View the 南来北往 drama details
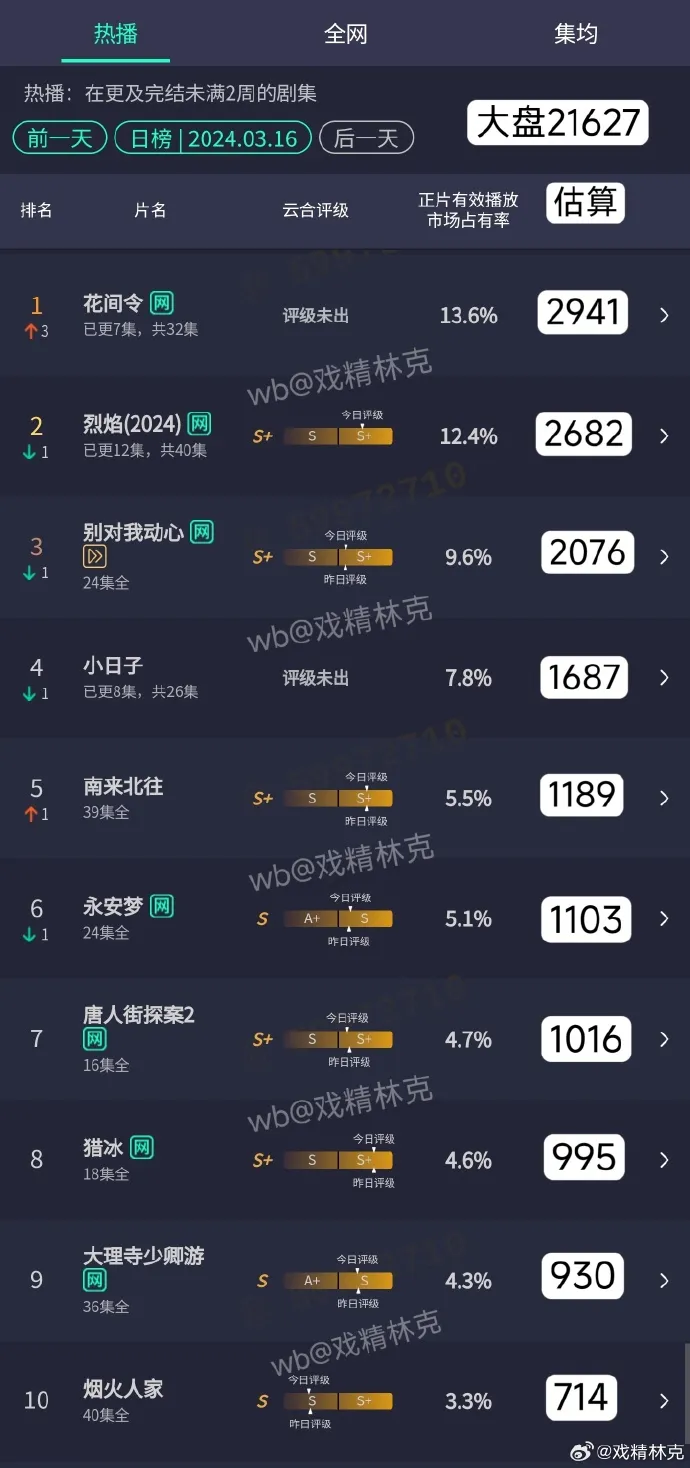Screen dimensions: 690x1468 coord(345,798)
